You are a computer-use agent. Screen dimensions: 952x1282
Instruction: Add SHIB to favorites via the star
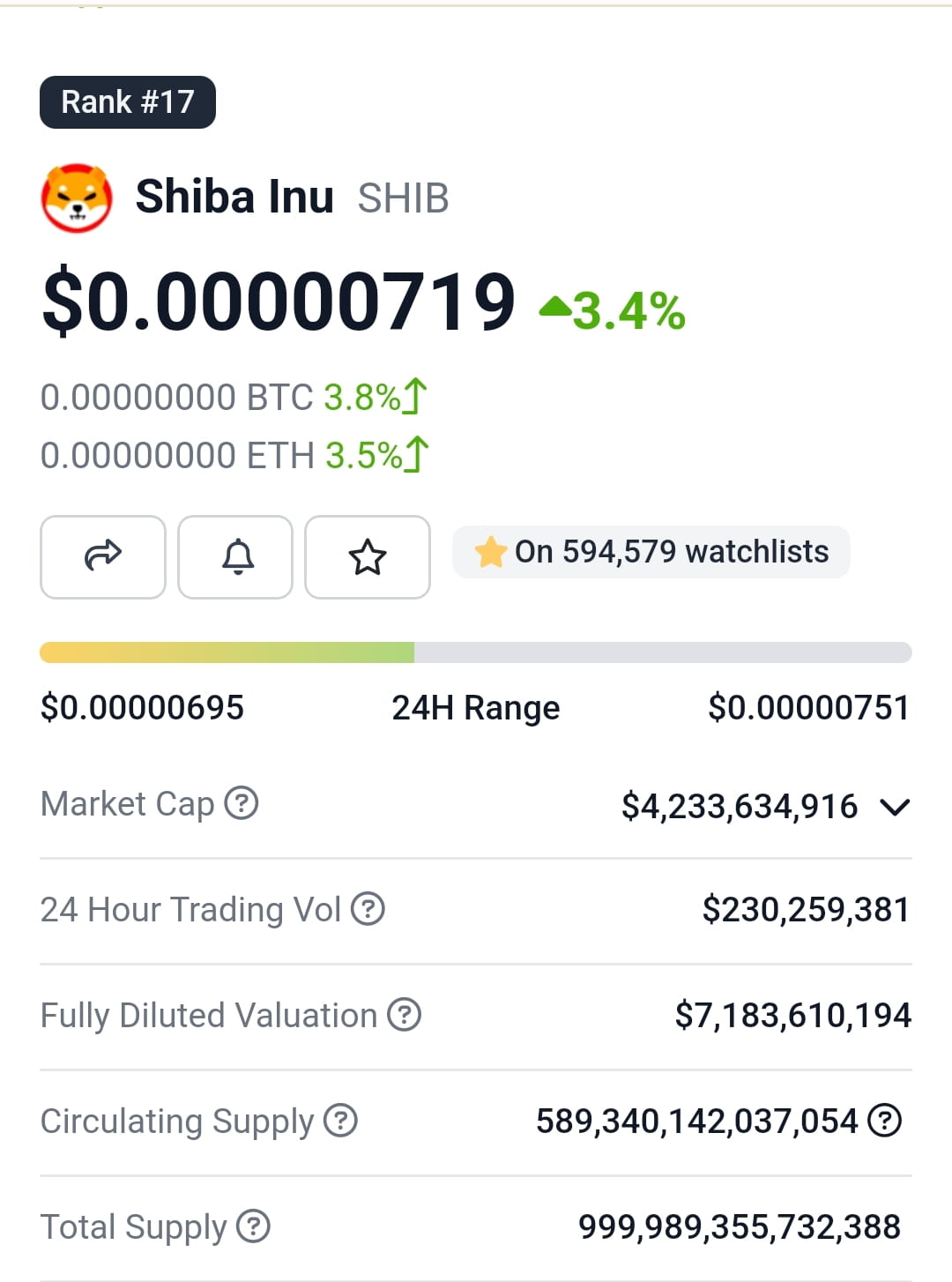click(368, 557)
